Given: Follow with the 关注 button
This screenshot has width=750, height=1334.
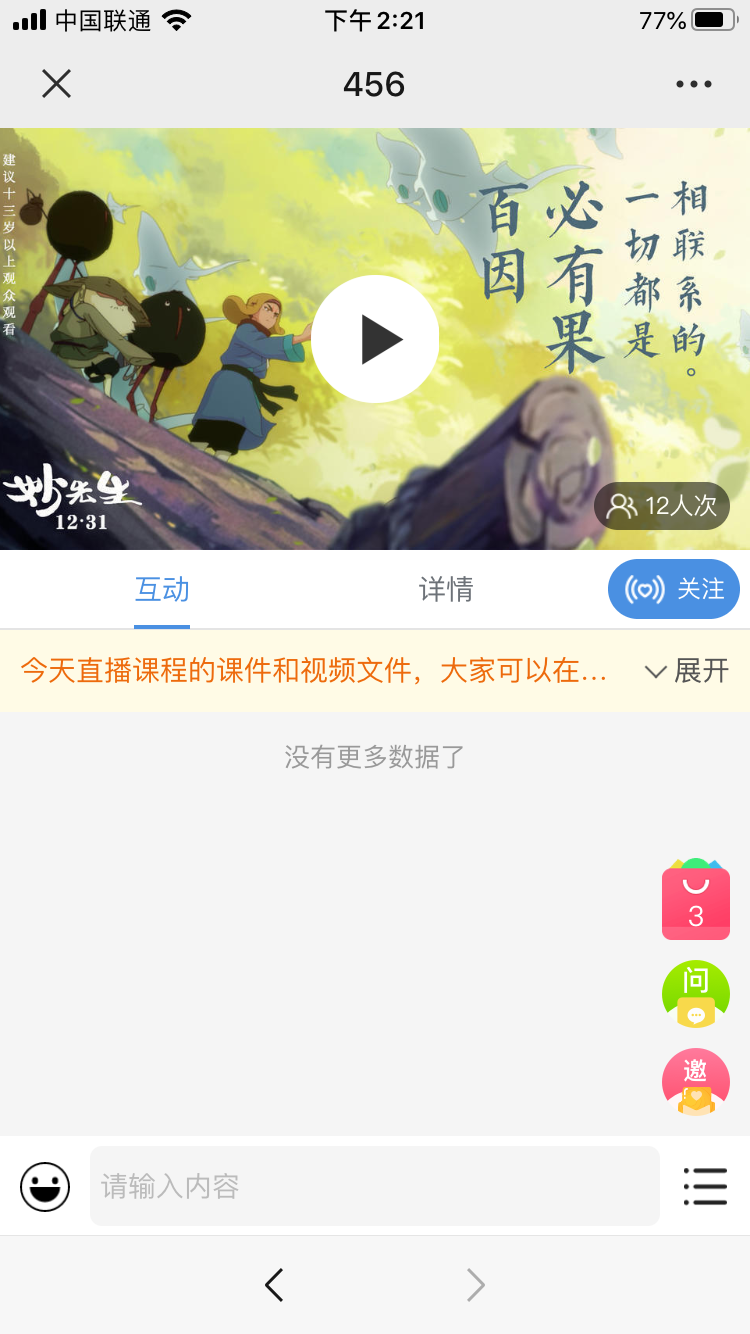Looking at the screenshot, I should pyautogui.click(x=674, y=590).
